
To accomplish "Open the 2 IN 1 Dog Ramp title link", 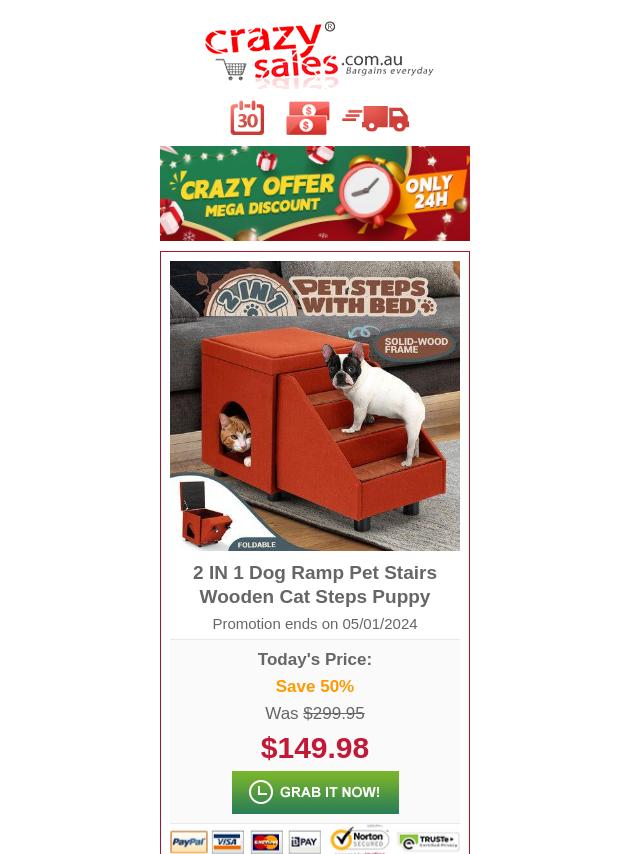I will click(x=314, y=584).
